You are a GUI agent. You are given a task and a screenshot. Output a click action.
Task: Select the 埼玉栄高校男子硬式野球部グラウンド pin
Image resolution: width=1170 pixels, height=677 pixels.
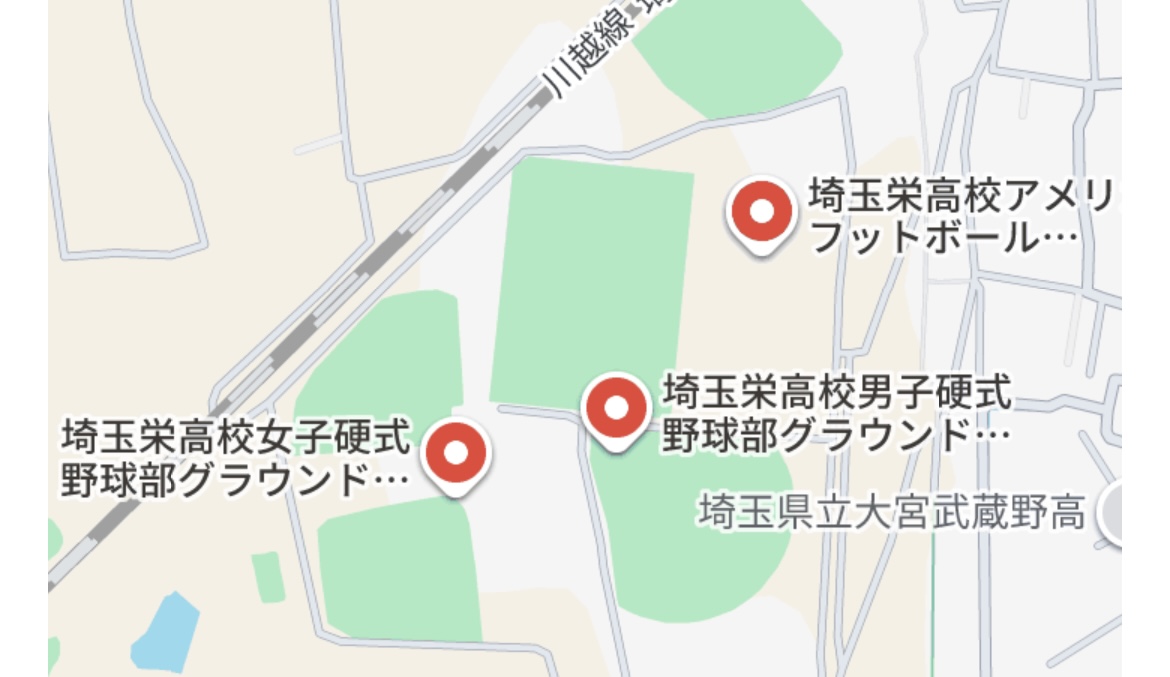coord(617,408)
